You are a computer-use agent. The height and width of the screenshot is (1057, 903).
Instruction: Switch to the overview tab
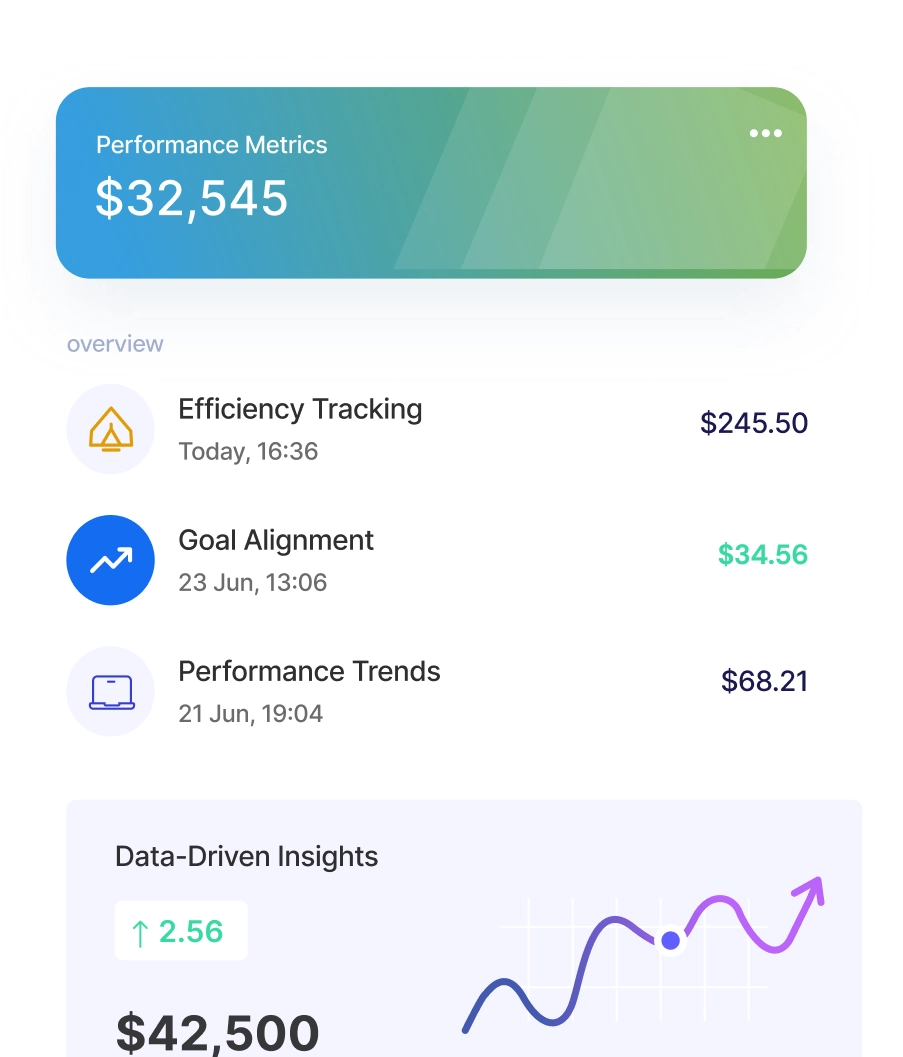click(x=114, y=343)
